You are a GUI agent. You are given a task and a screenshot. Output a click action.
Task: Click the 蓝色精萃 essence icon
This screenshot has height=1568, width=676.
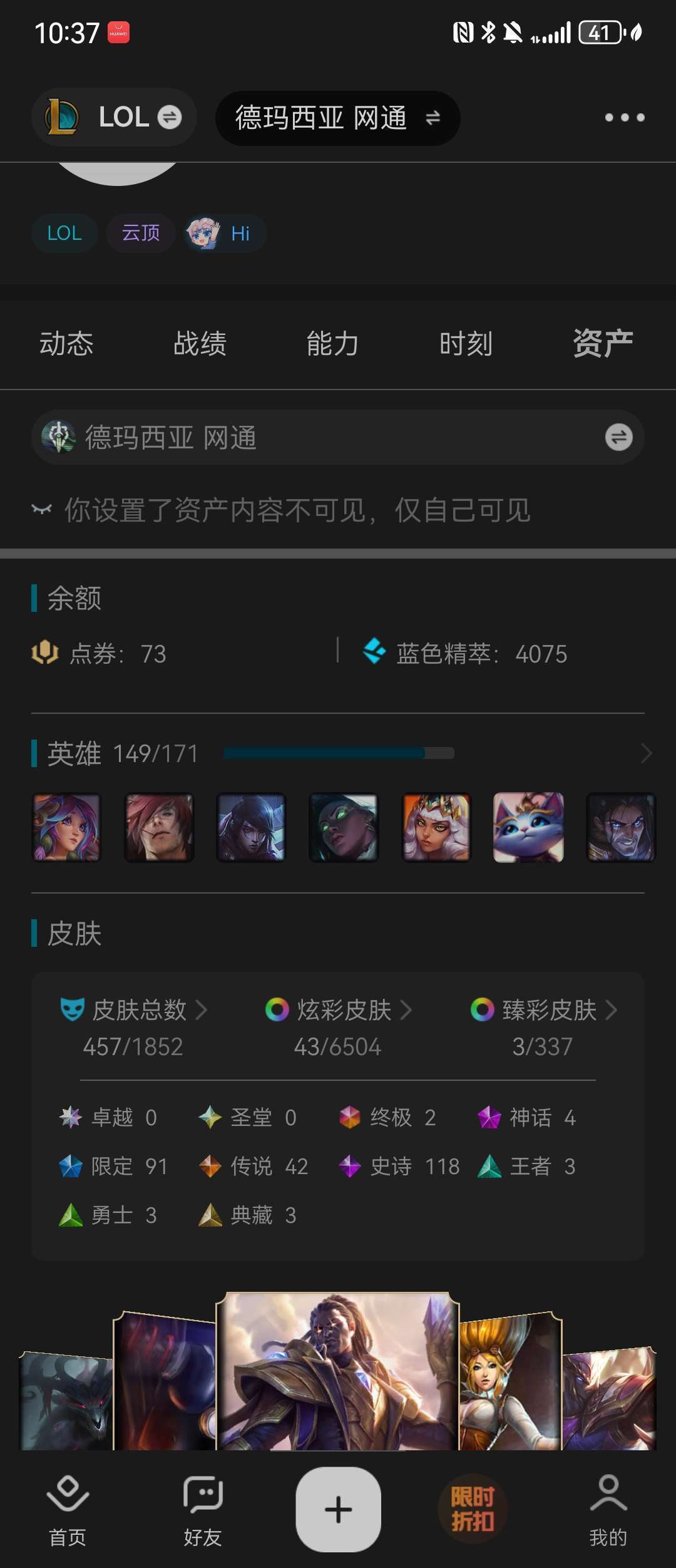[x=374, y=652]
